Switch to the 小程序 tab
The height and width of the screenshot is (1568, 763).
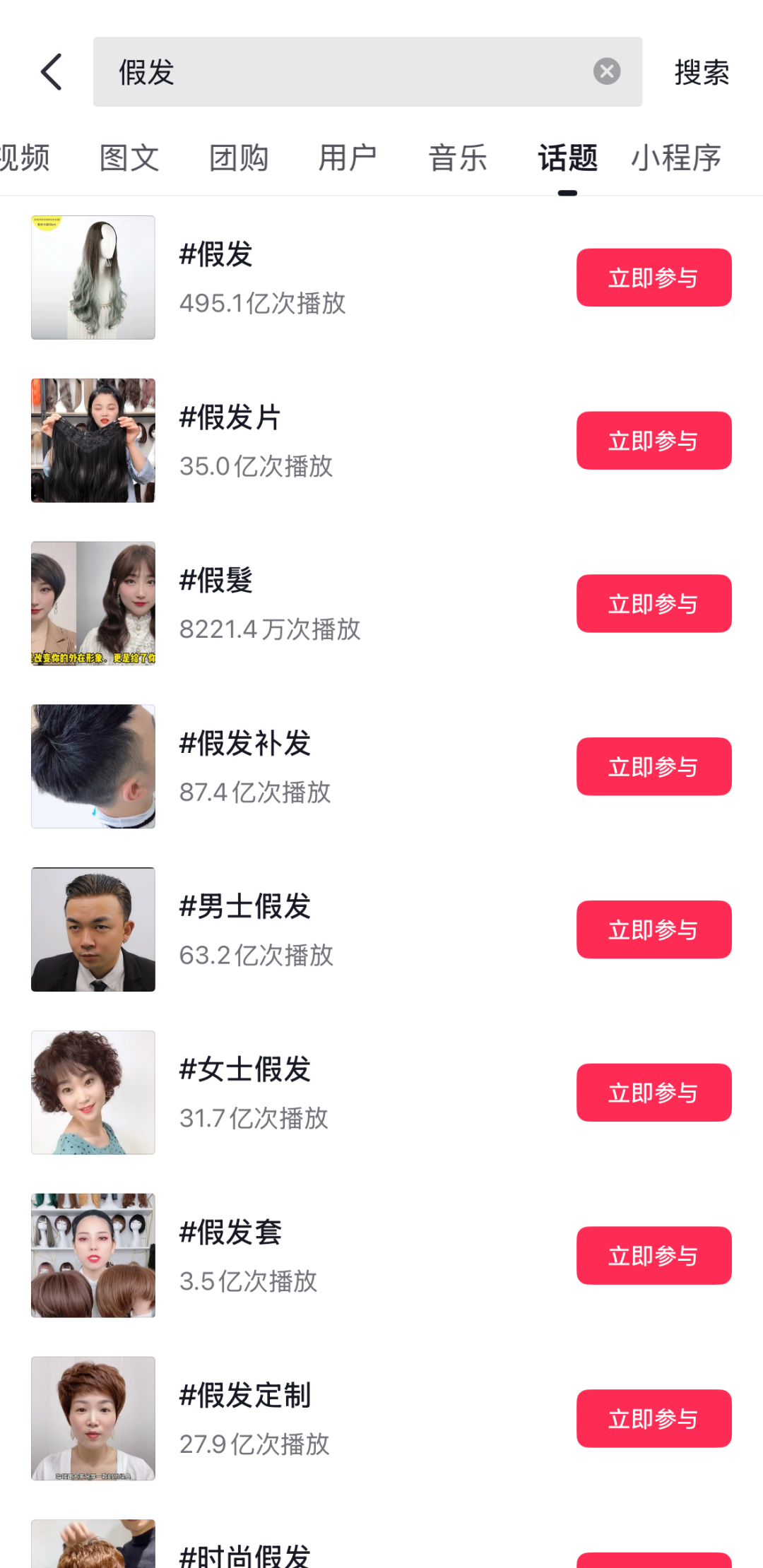[676, 158]
